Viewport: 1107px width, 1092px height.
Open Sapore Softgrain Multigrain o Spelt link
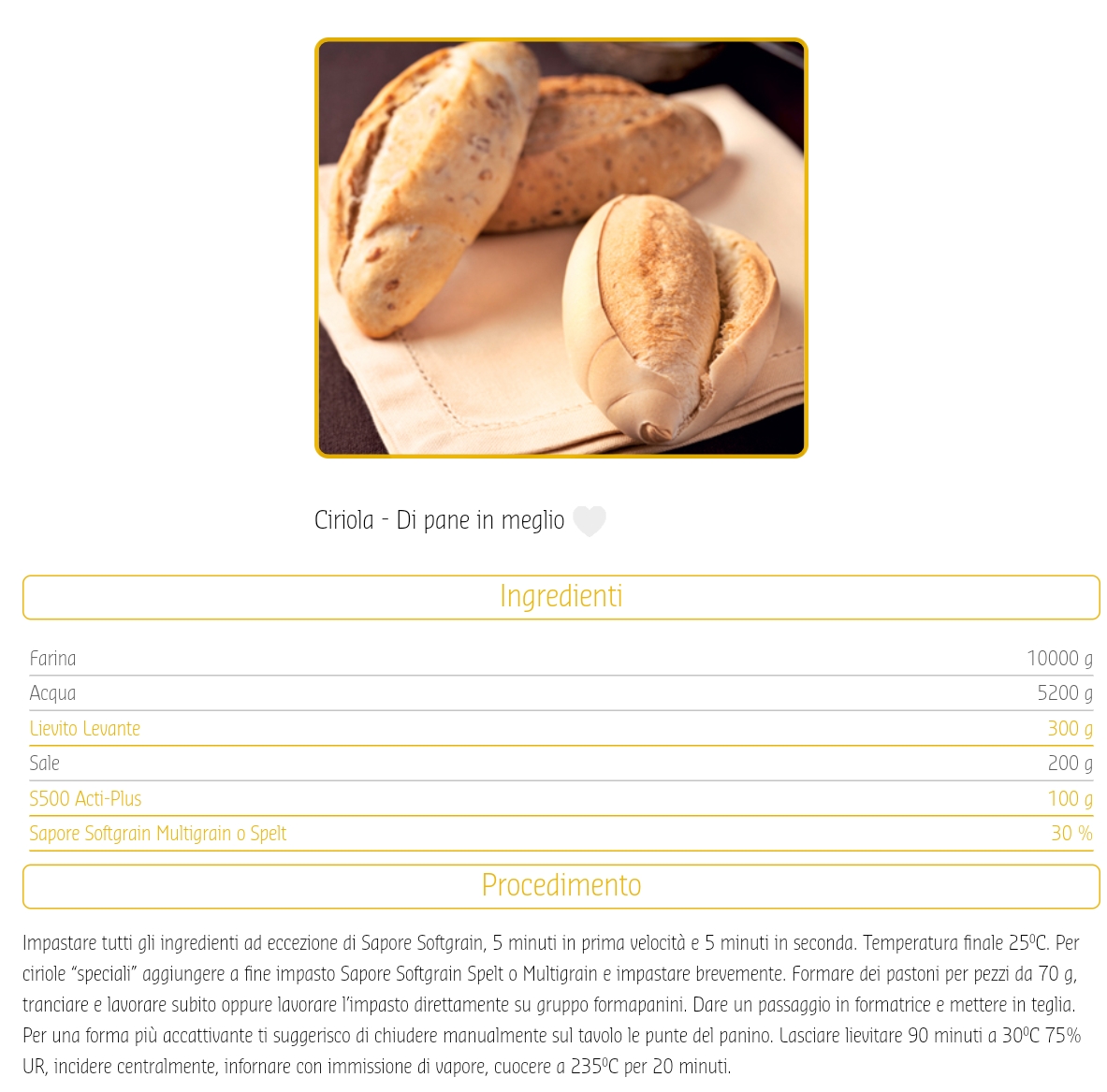pos(157,834)
